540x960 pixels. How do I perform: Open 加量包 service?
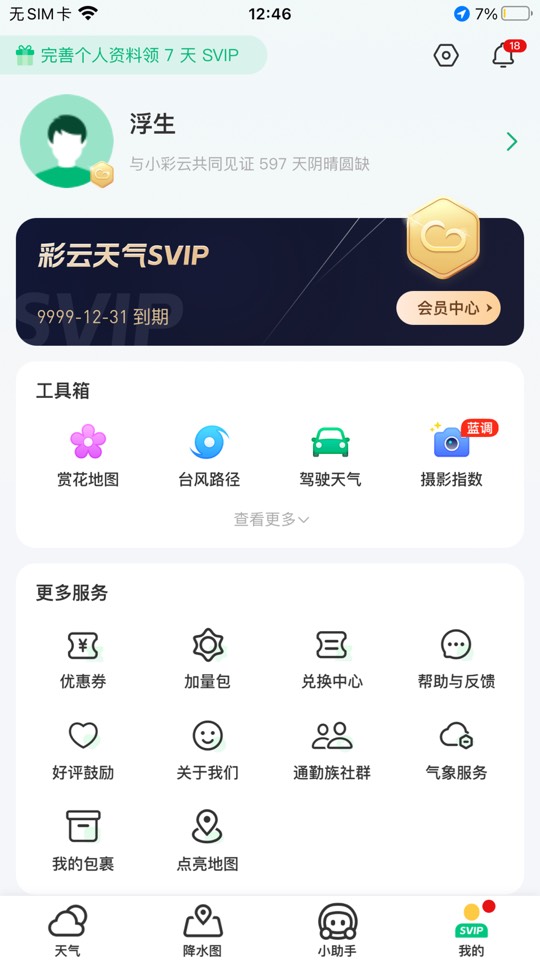(x=208, y=659)
